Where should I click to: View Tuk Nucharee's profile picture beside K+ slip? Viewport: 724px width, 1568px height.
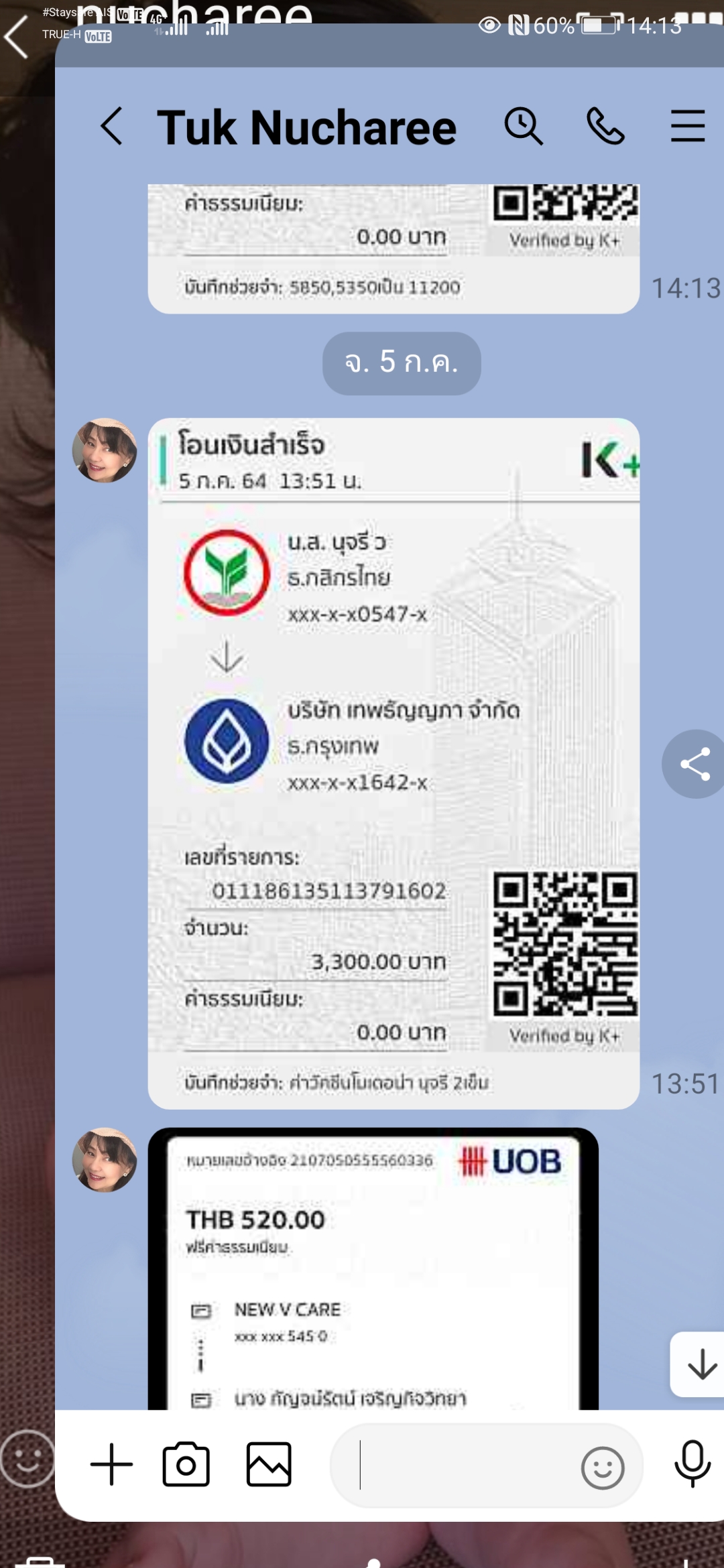click(x=105, y=450)
